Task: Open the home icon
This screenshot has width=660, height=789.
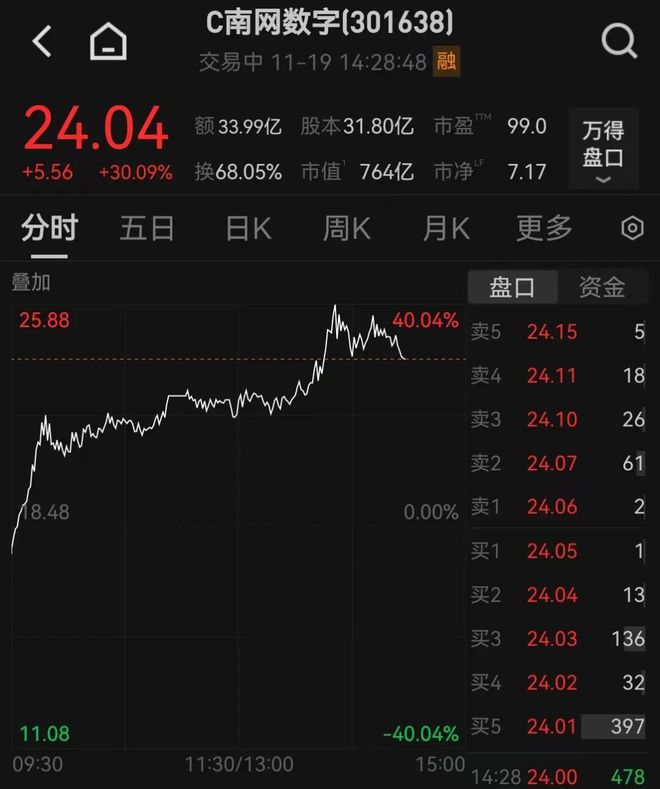Action: coord(109,42)
